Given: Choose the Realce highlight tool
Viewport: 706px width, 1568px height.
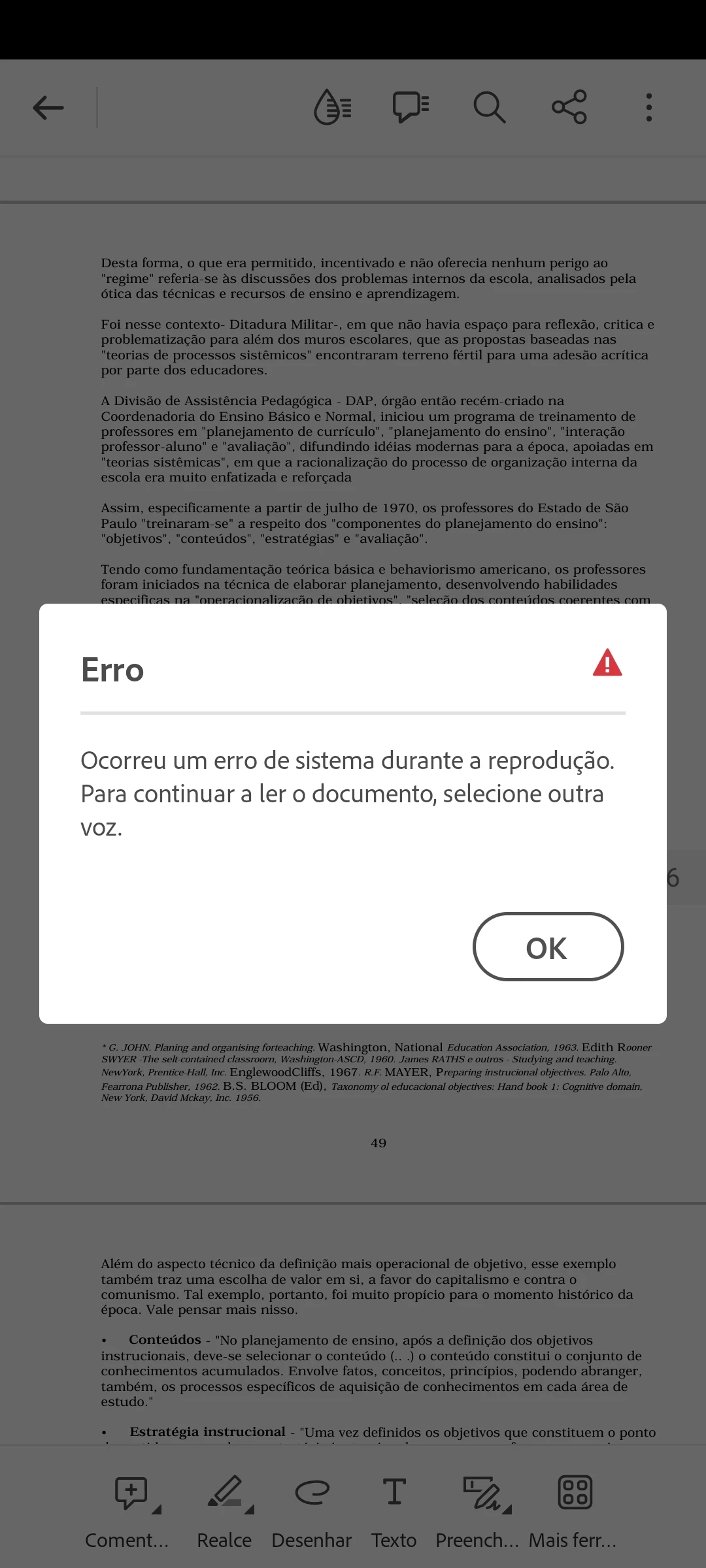Looking at the screenshot, I should pos(224,1509).
